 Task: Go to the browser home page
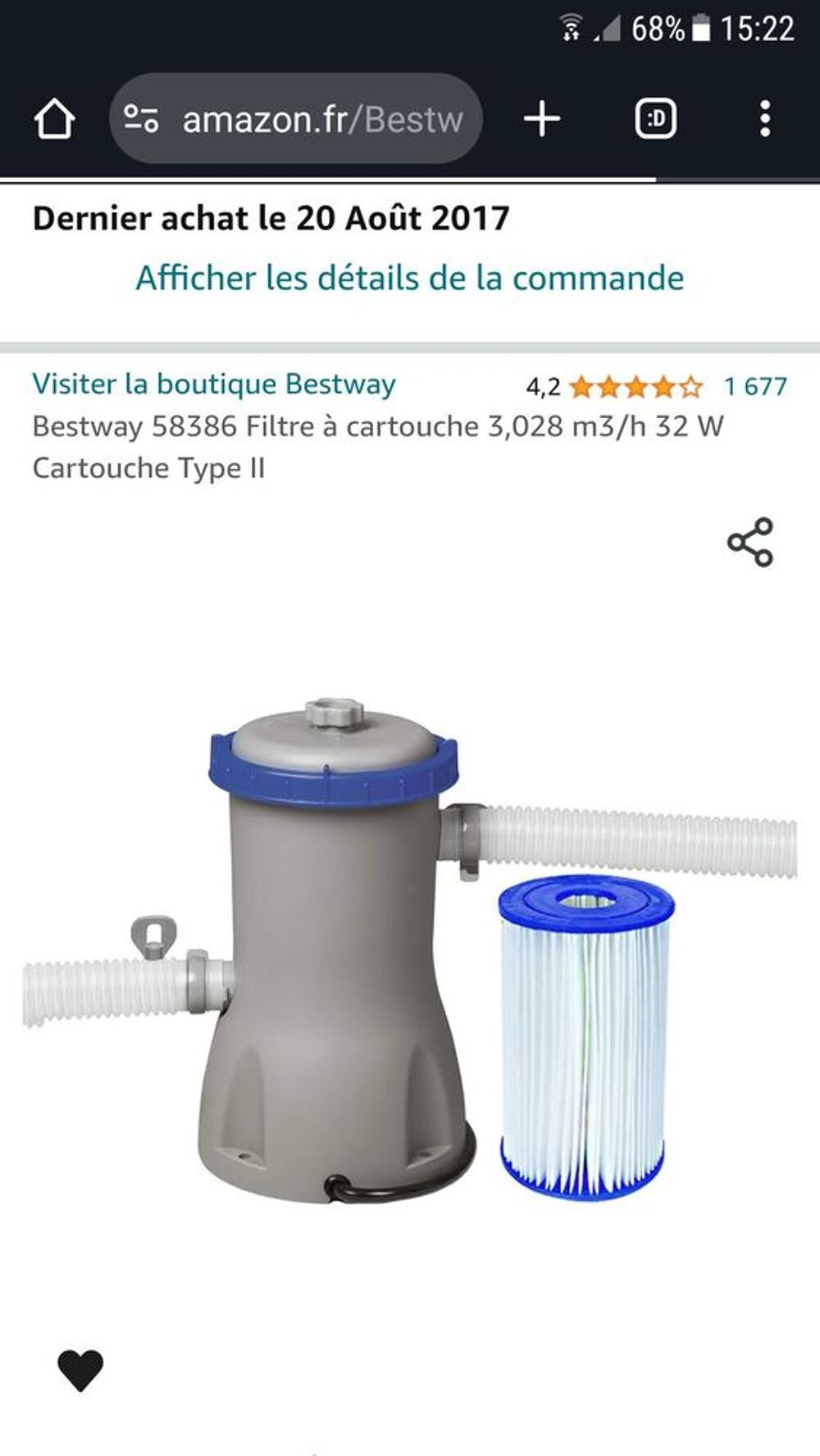tap(54, 120)
